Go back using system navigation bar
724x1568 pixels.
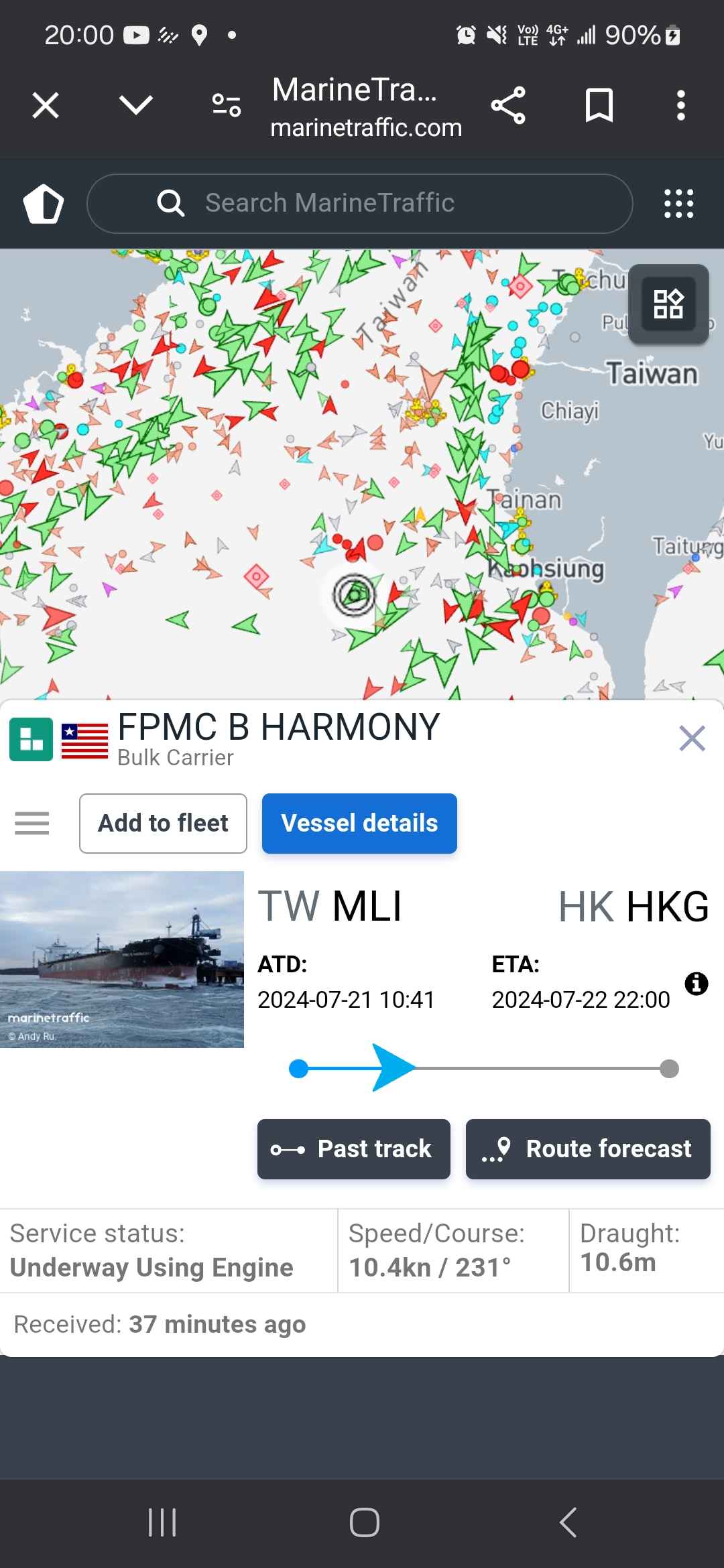(568, 1522)
